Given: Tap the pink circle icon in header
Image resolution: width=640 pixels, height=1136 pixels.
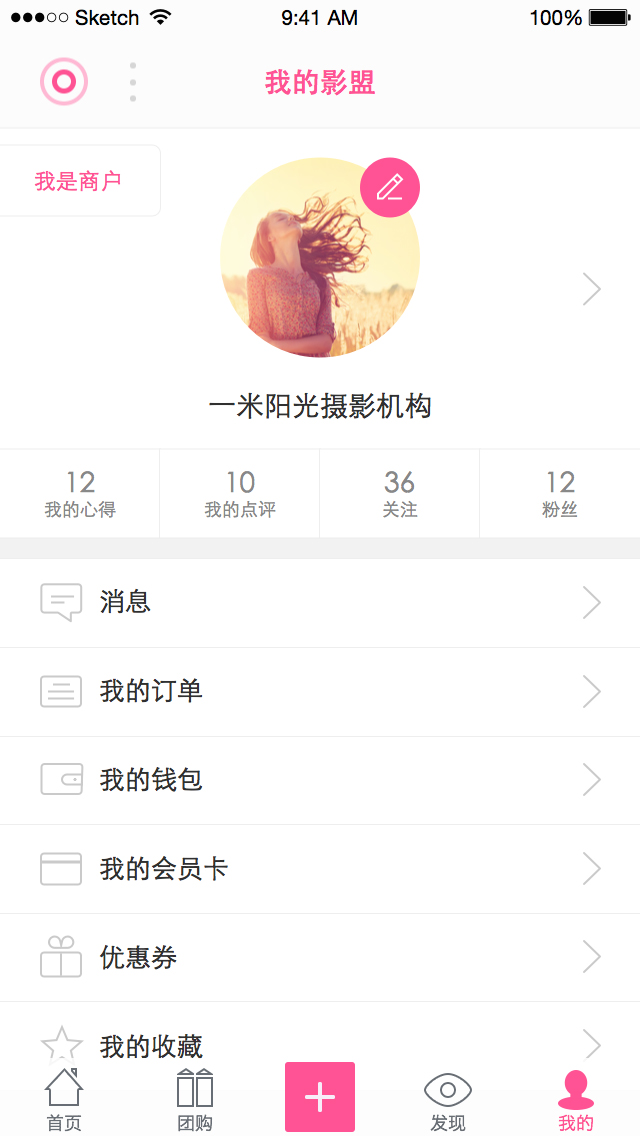Looking at the screenshot, I should 64,82.
